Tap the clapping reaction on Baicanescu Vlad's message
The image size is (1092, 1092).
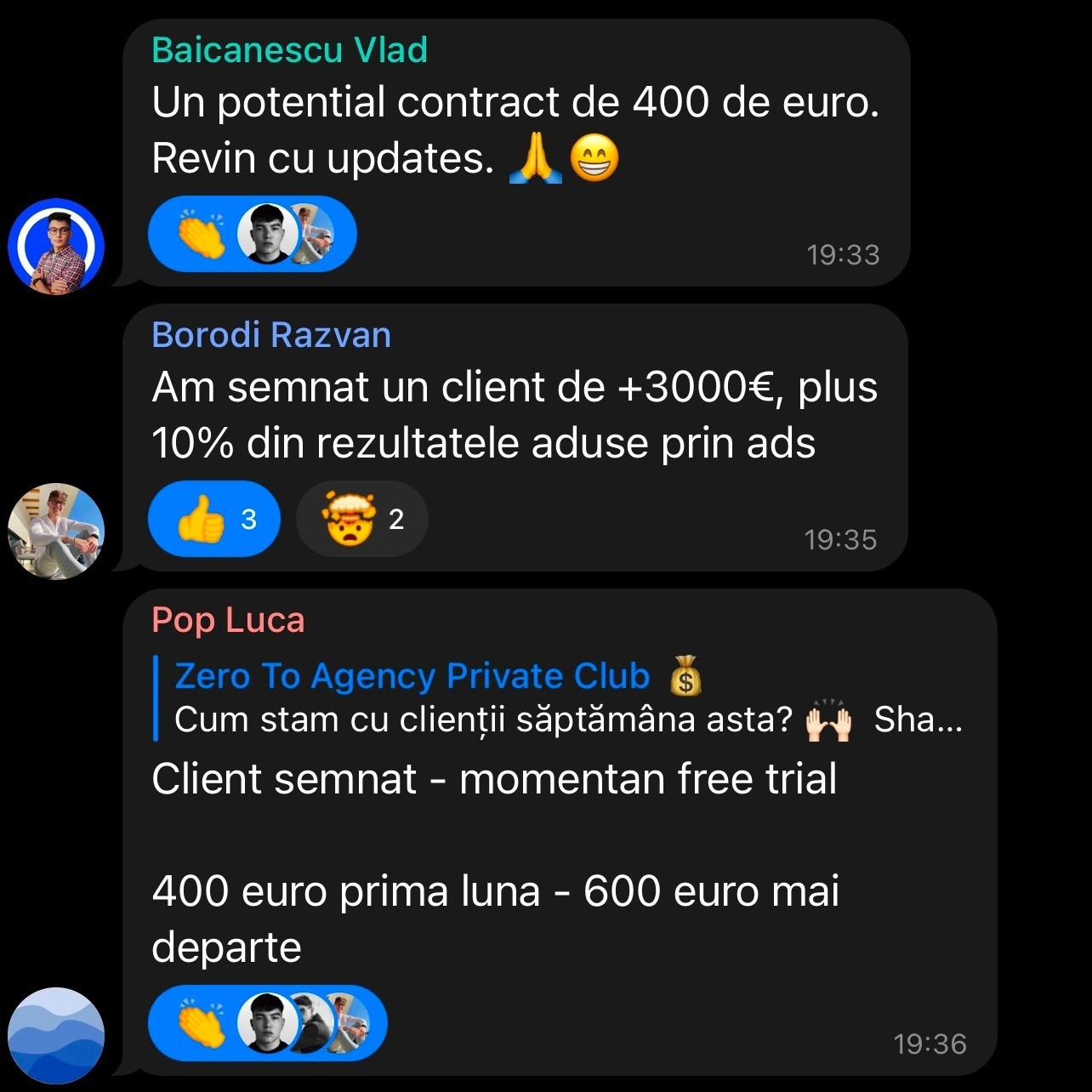point(202,234)
